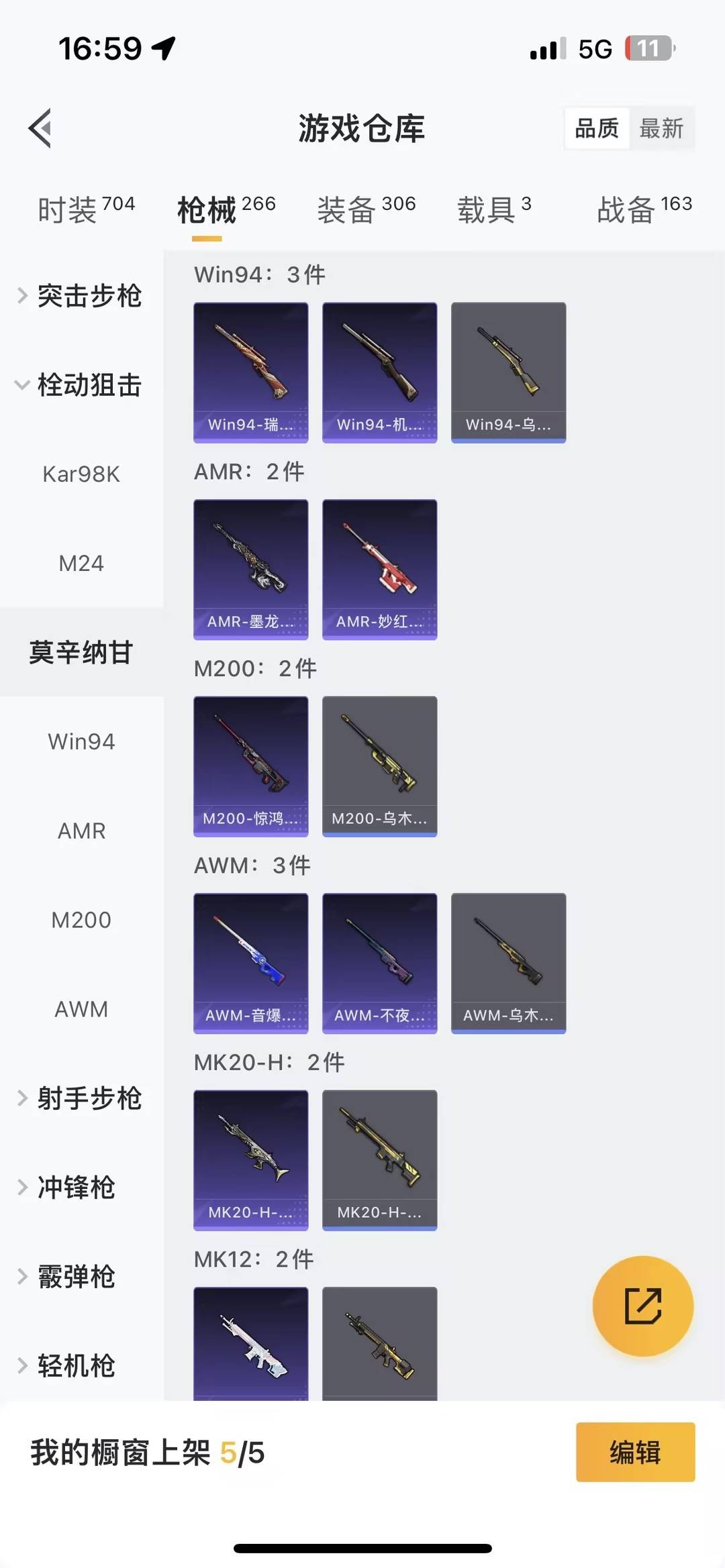Open the AMR-墨龙 skin tile

(251, 569)
